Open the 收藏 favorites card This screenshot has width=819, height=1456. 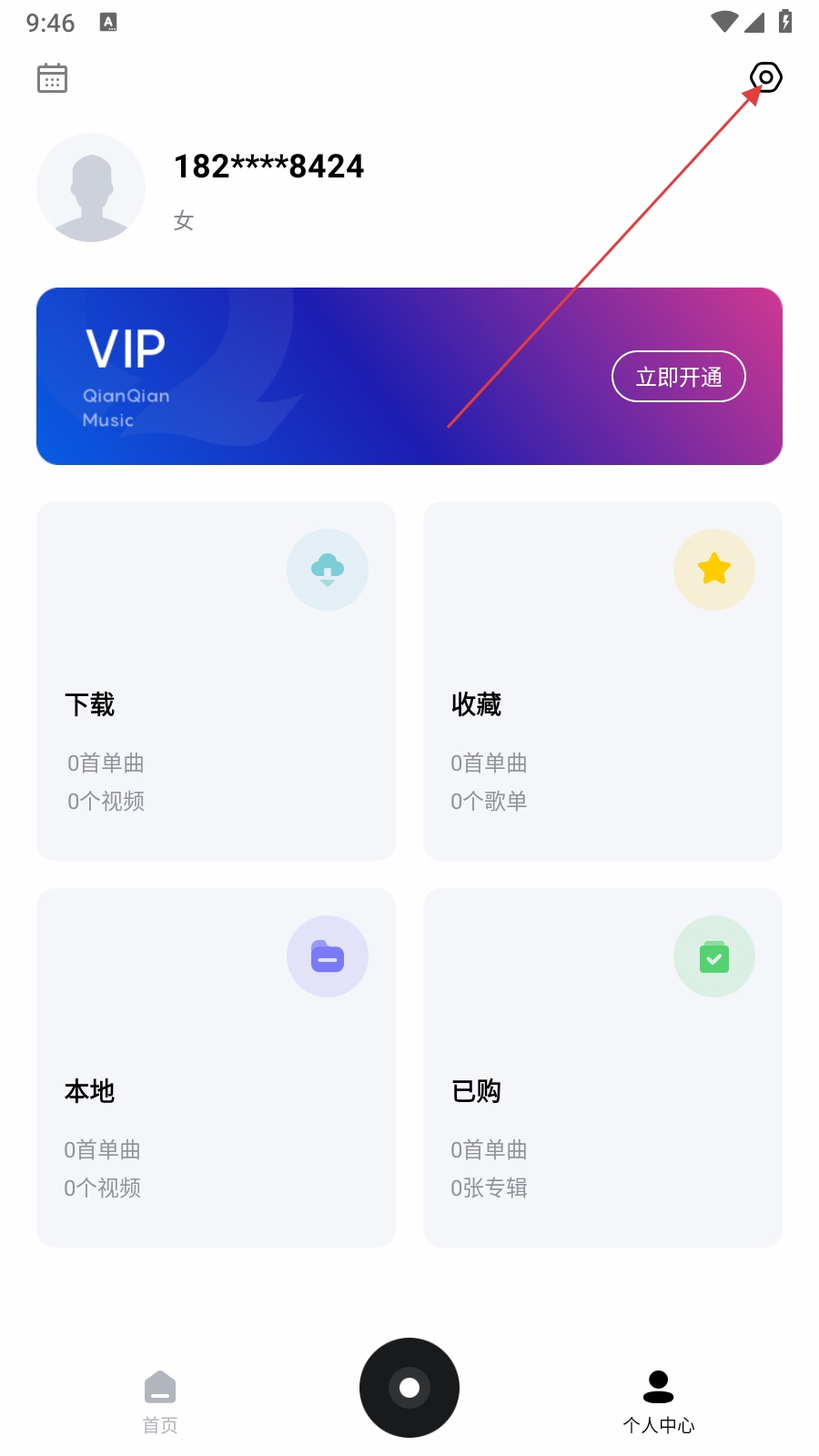[602, 681]
